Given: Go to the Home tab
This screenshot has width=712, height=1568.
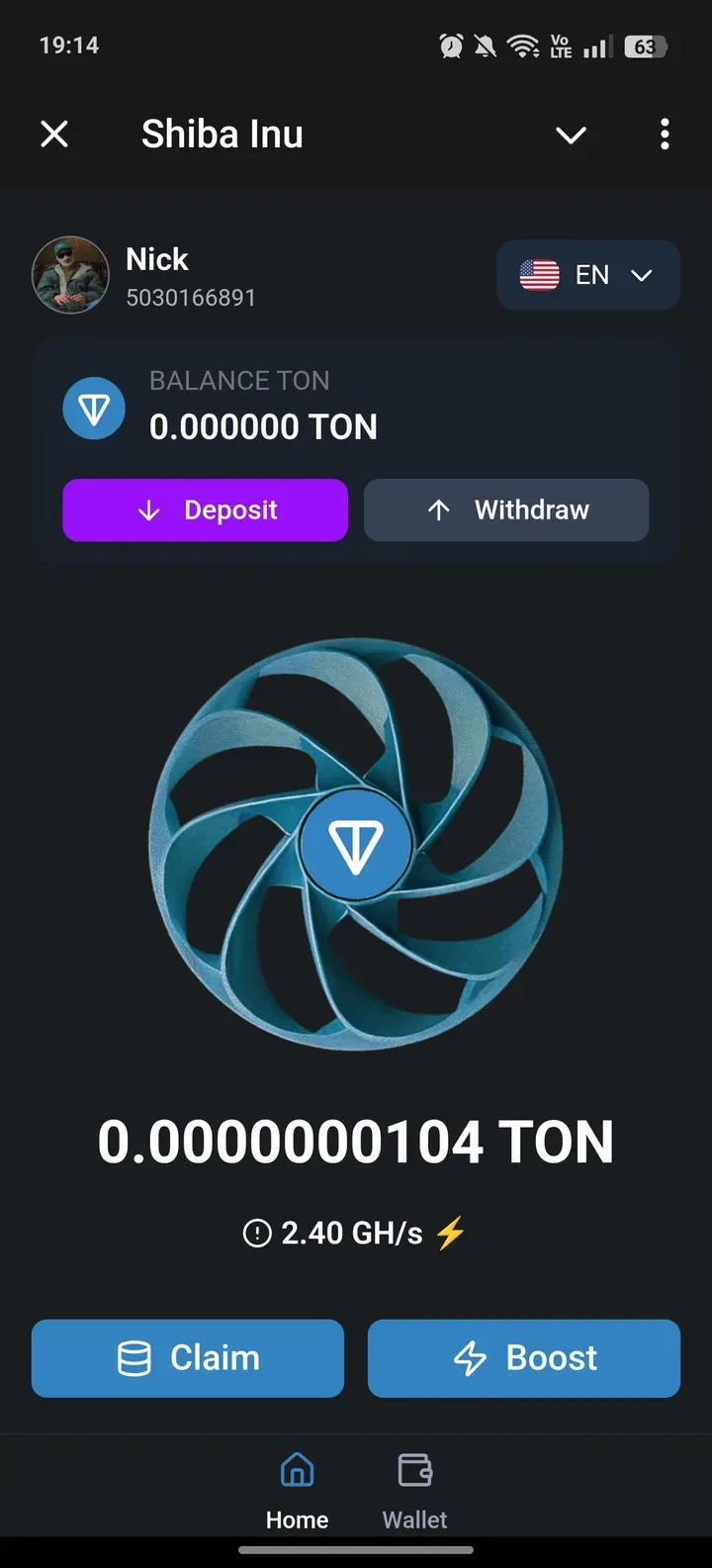Looking at the screenshot, I should point(297,1489).
